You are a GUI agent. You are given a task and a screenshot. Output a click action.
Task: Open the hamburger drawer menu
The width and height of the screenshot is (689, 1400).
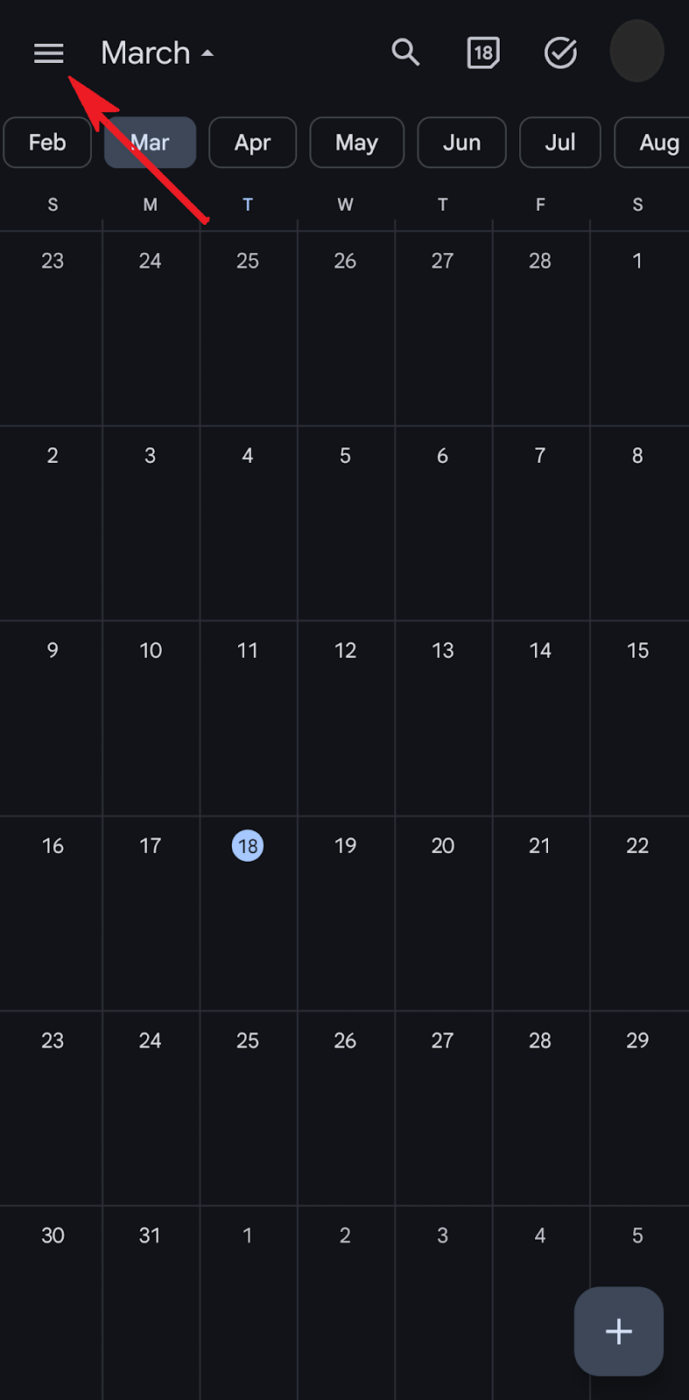click(48, 53)
